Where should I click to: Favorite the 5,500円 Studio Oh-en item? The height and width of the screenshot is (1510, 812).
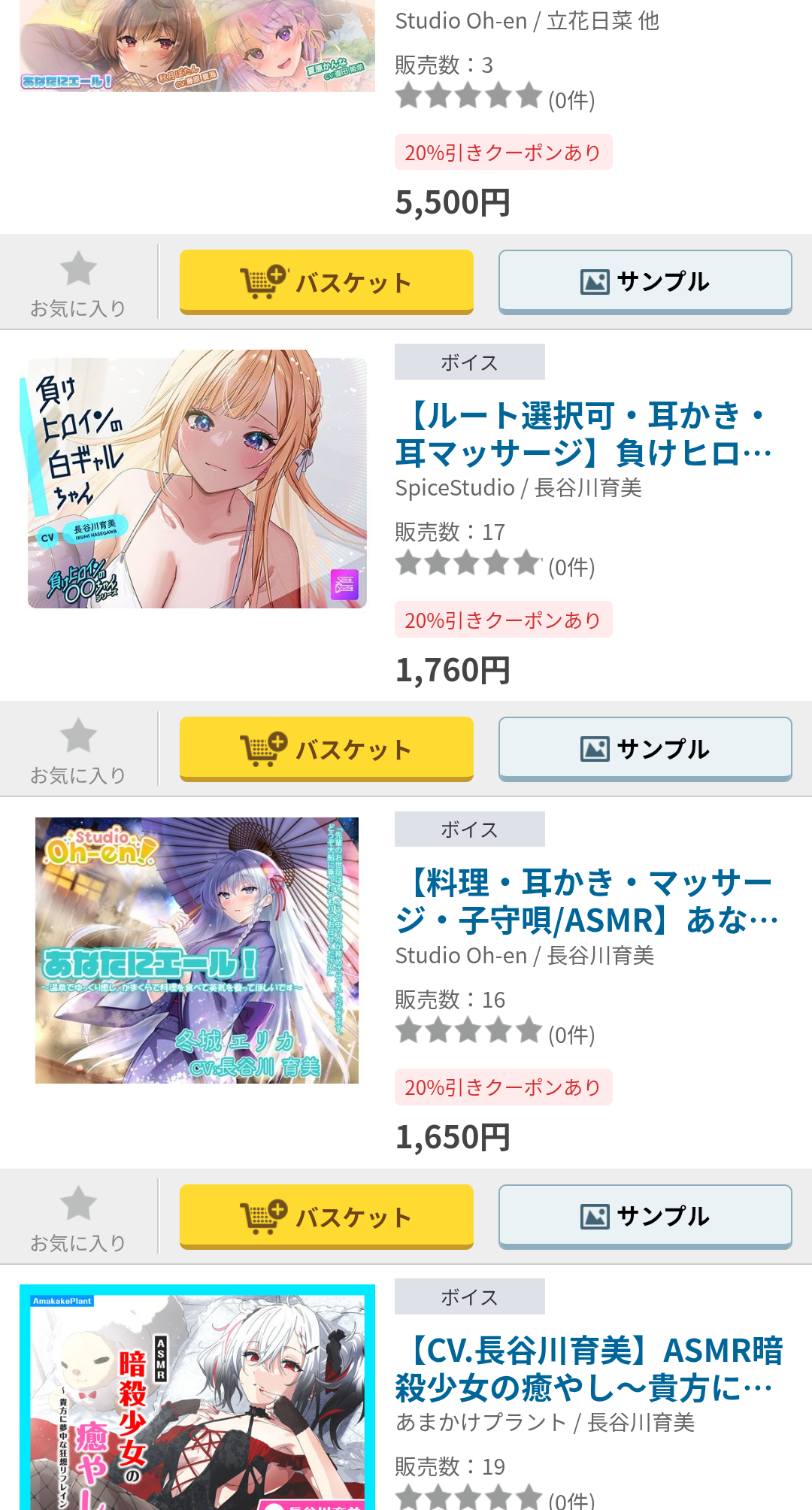(x=78, y=284)
